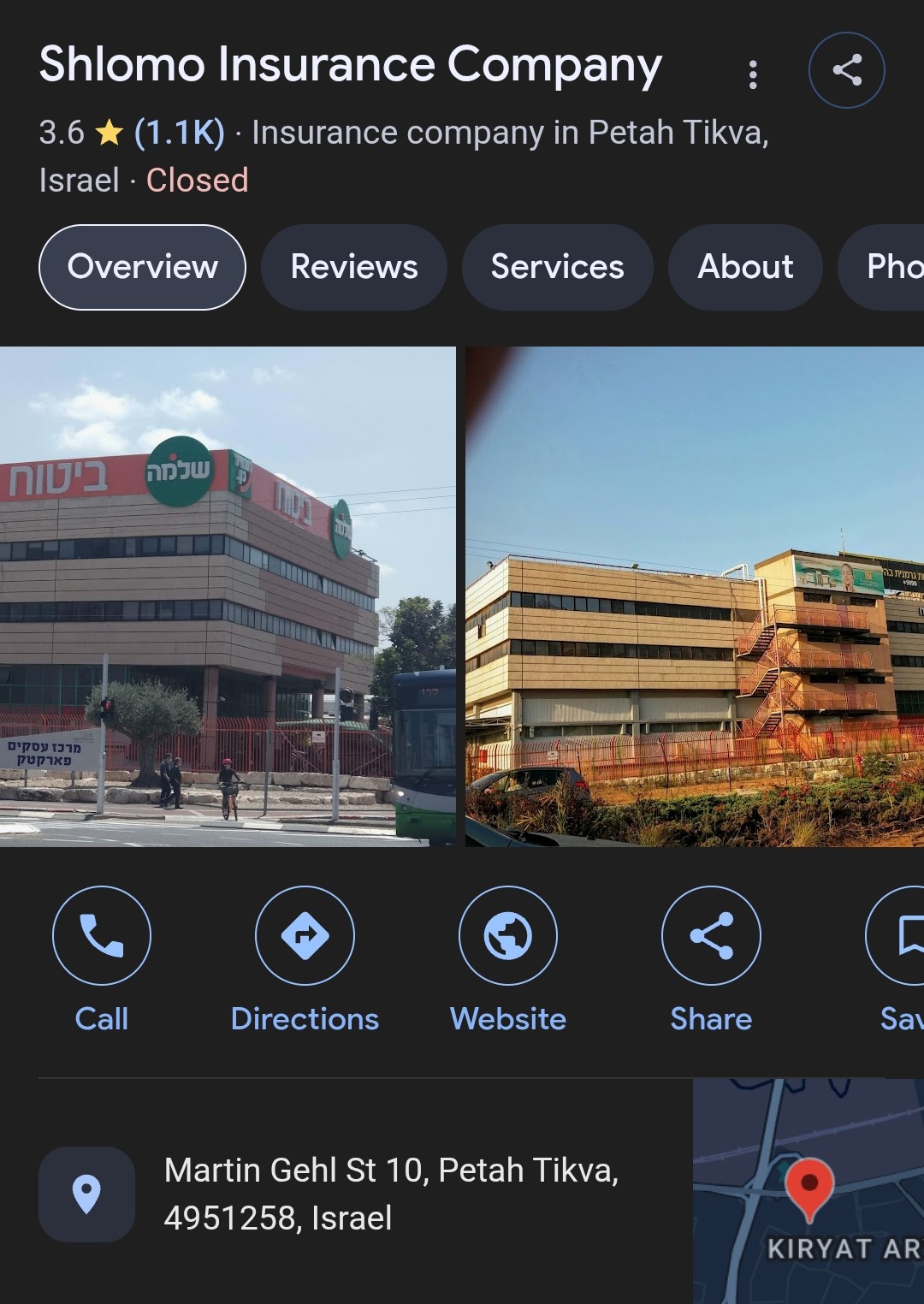Select the Overview tab
This screenshot has width=924, height=1304.
coord(142,267)
